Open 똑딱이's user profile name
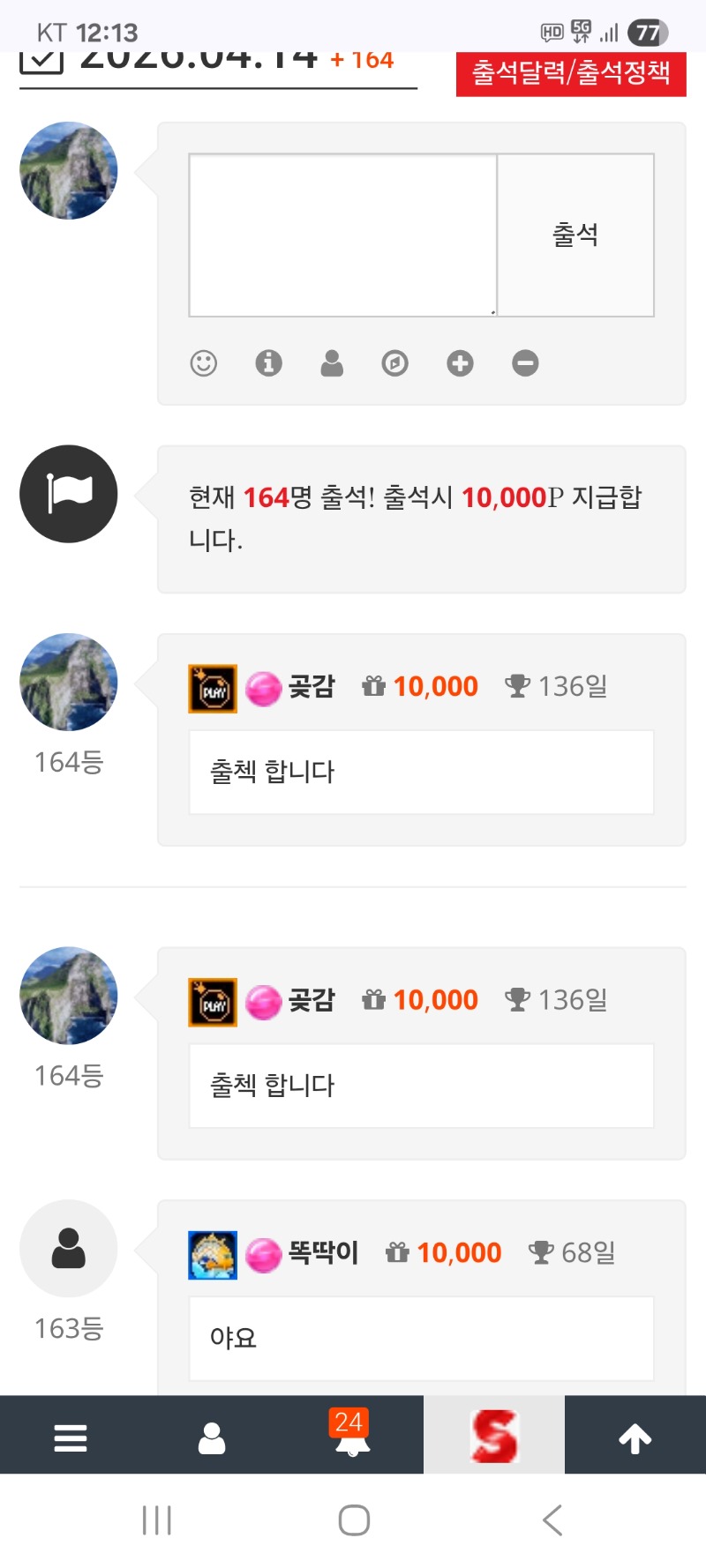706x1568 pixels. 323,1253
